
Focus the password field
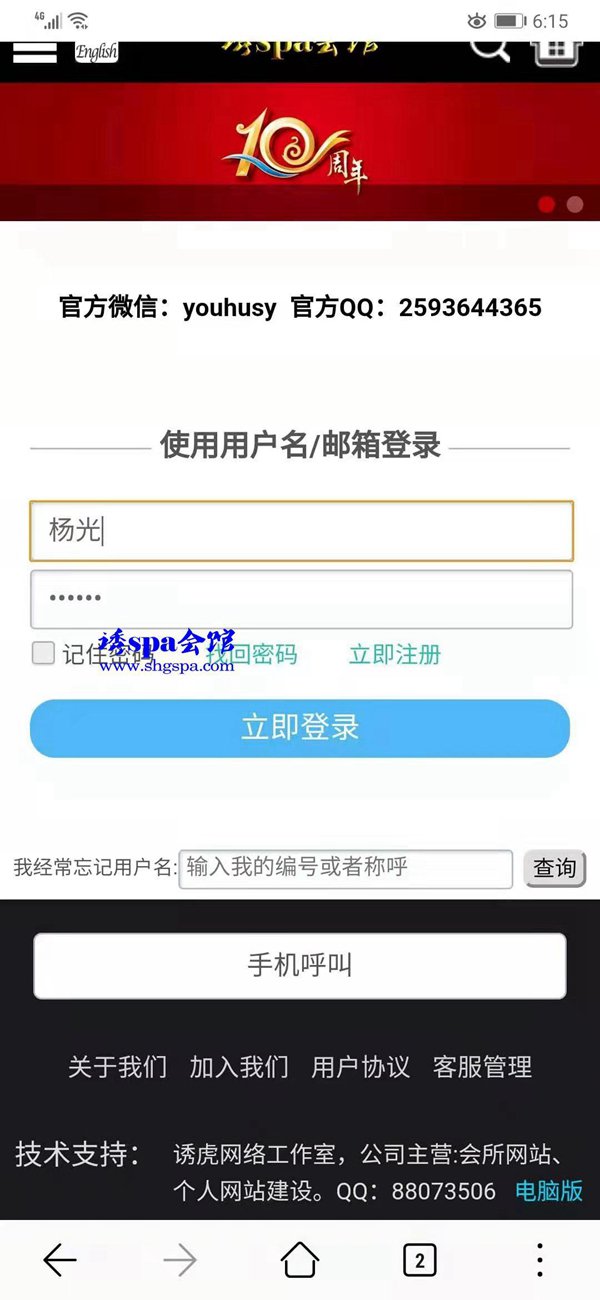(x=301, y=599)
